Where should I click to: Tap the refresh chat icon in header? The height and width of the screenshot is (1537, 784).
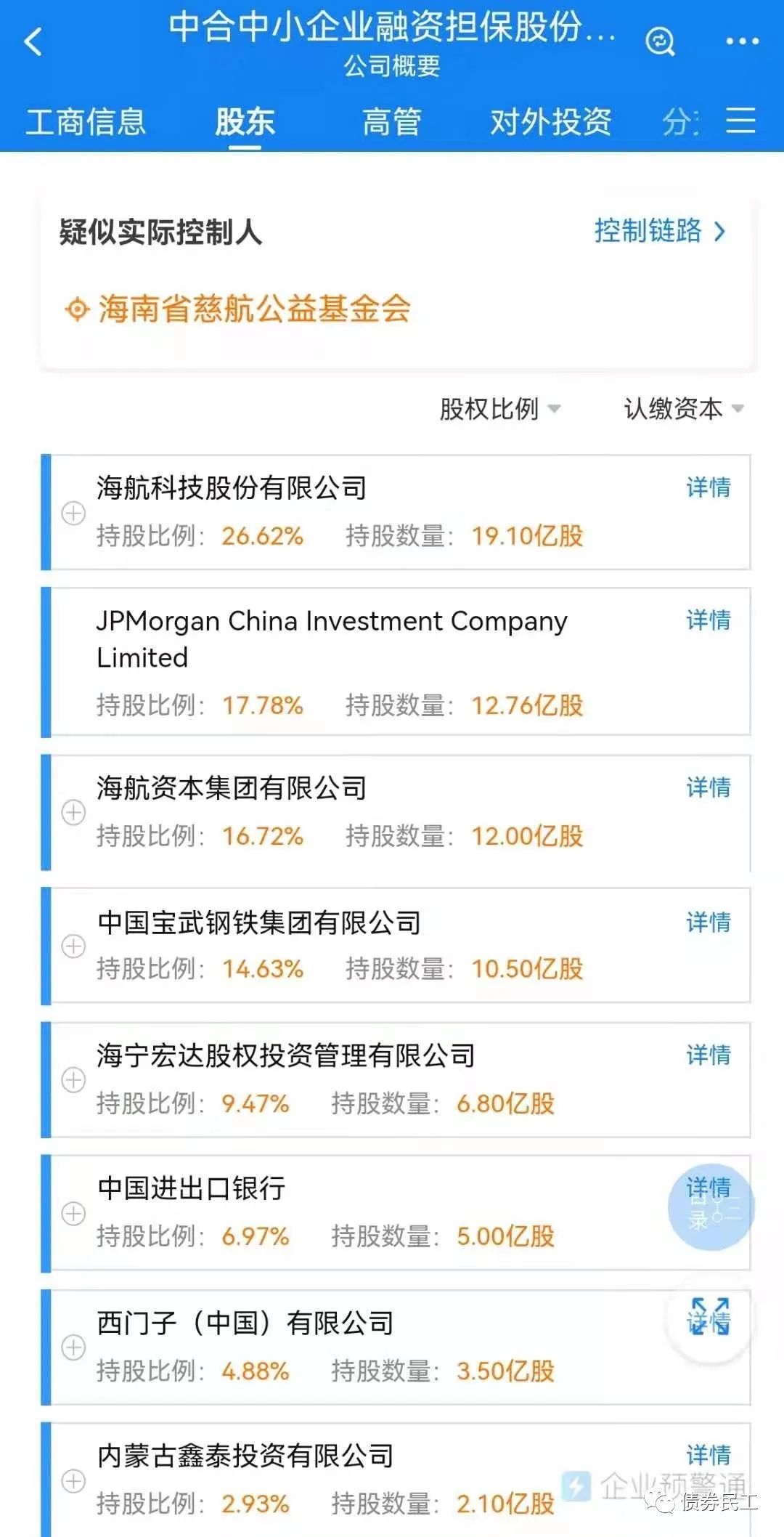pyautogui.click(x=660, y=41)
